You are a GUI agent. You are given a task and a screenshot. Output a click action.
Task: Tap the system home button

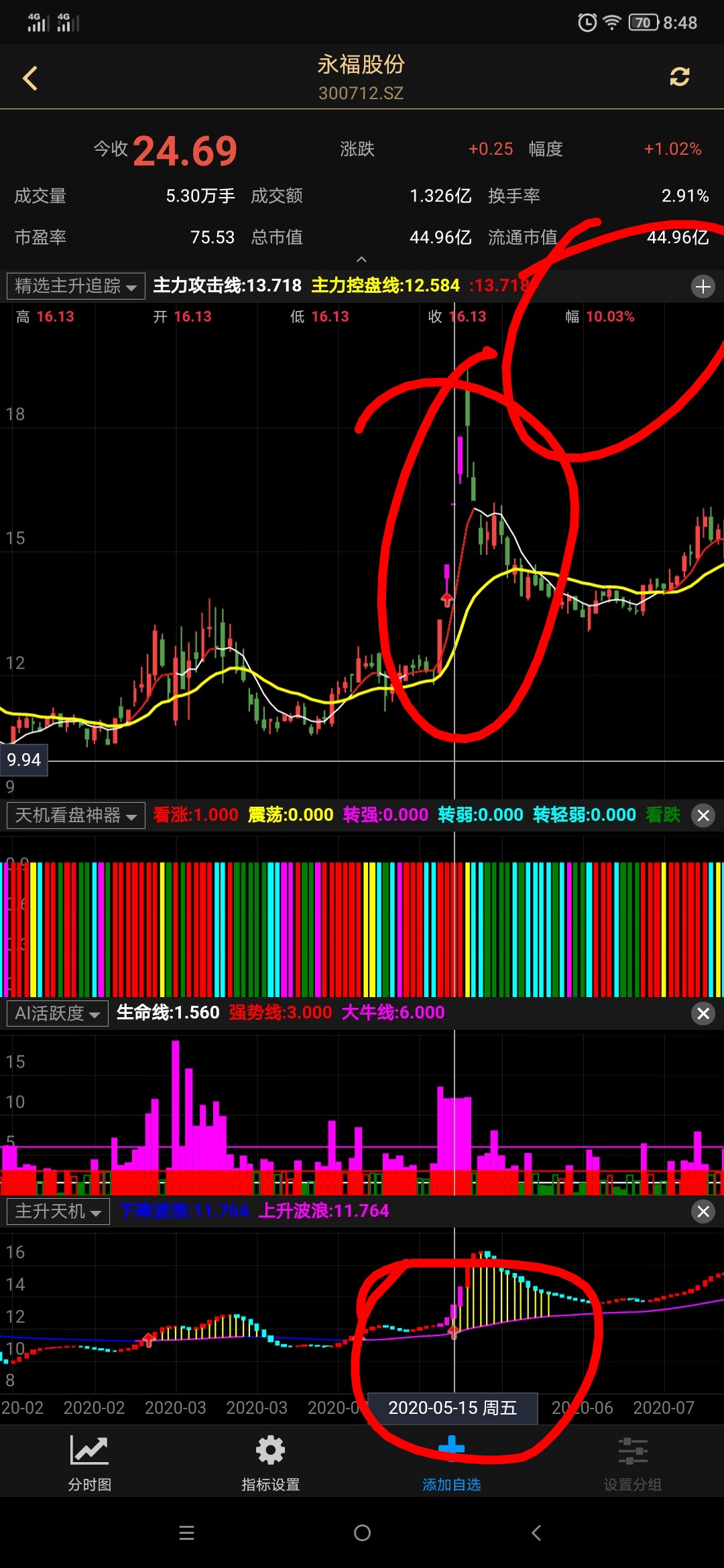[x=362, y=1533]
